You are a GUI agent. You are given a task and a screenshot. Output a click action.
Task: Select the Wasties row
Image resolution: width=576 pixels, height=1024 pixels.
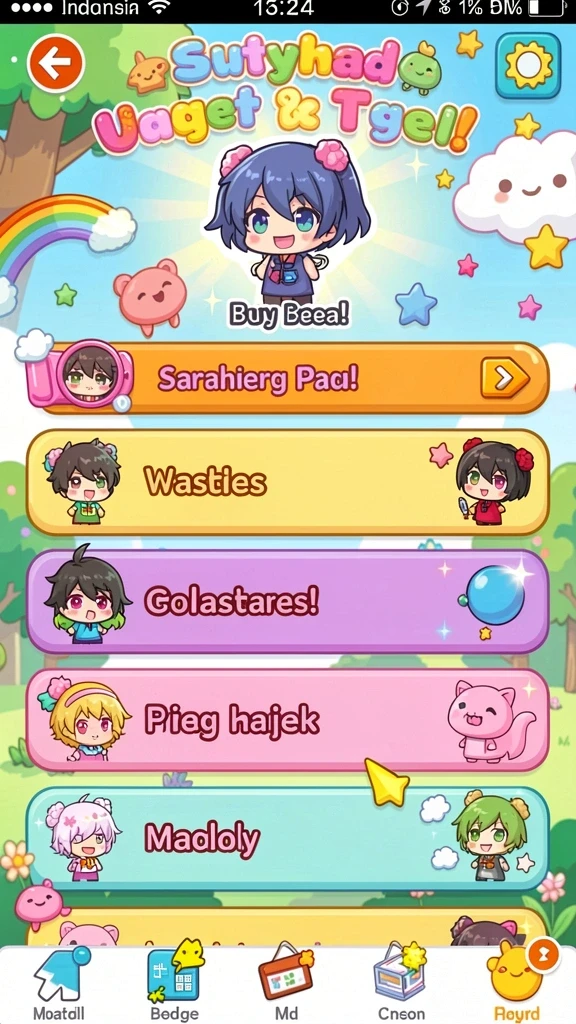click(287, 483)
